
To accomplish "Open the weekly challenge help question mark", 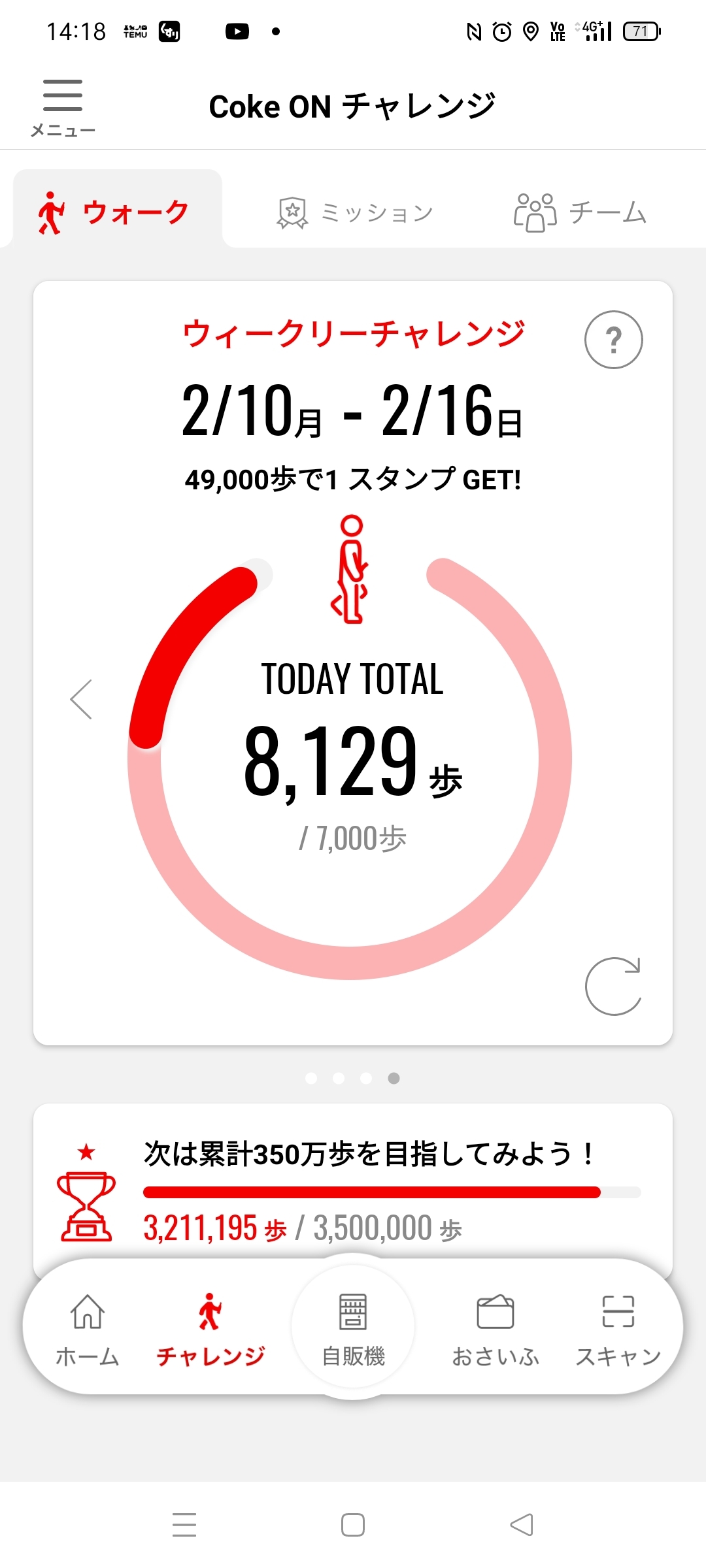I will click(x=613, y=340).
